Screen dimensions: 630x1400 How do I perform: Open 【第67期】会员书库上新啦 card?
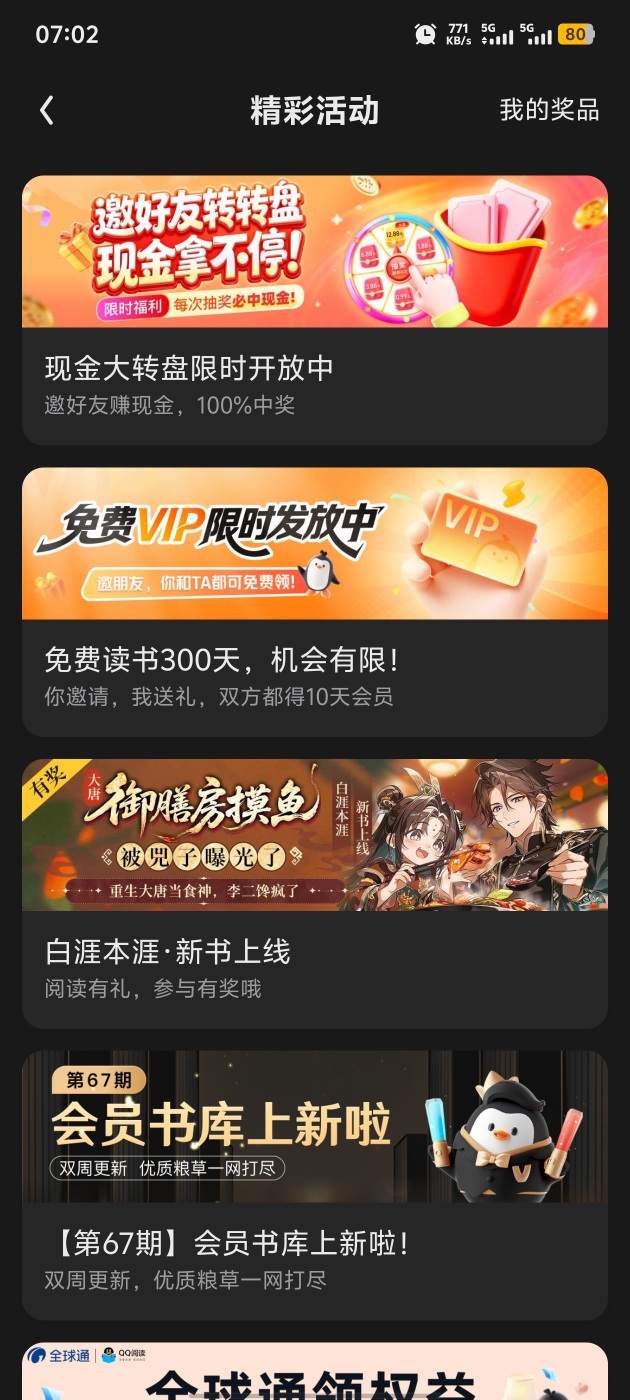[315, 1186]
